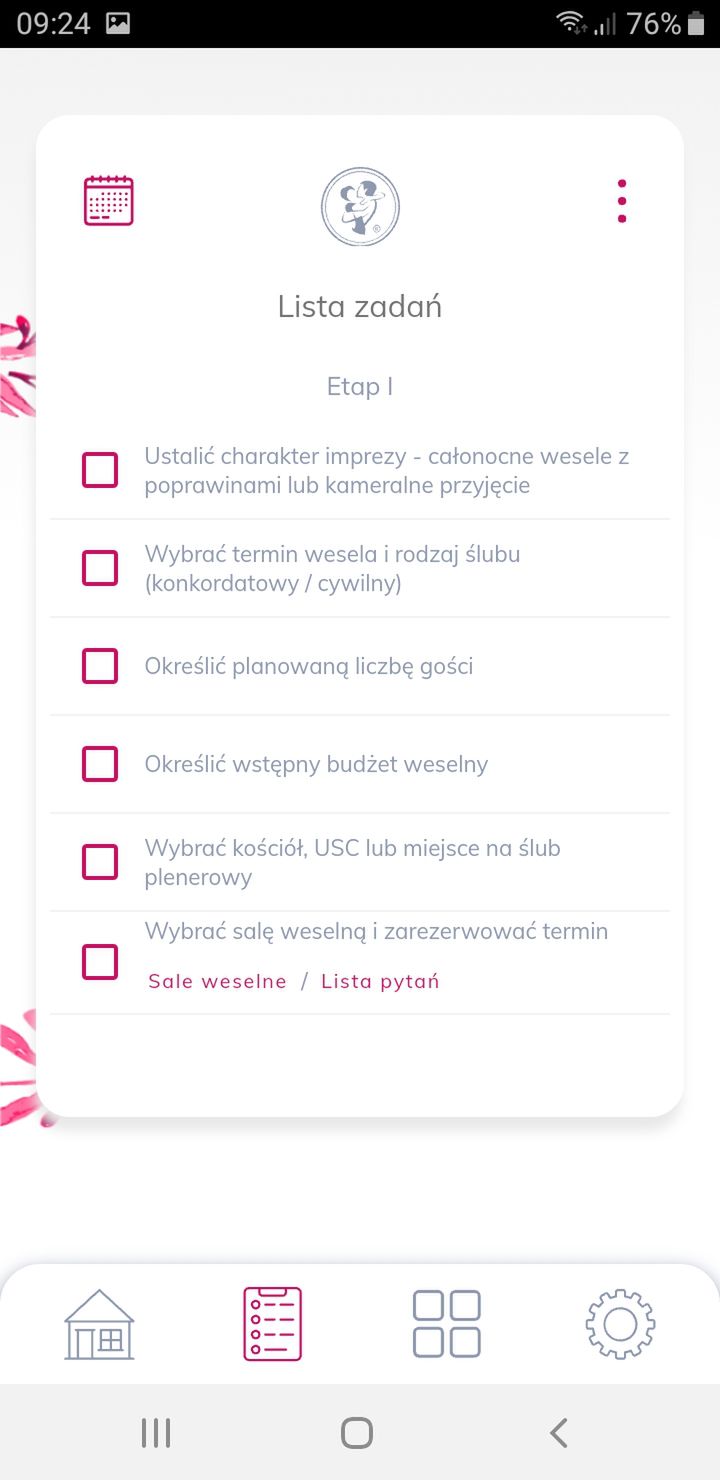Screen dimensions: 720x1480
Task: Open the calendar icon
Action: click(x=108, y=201)
